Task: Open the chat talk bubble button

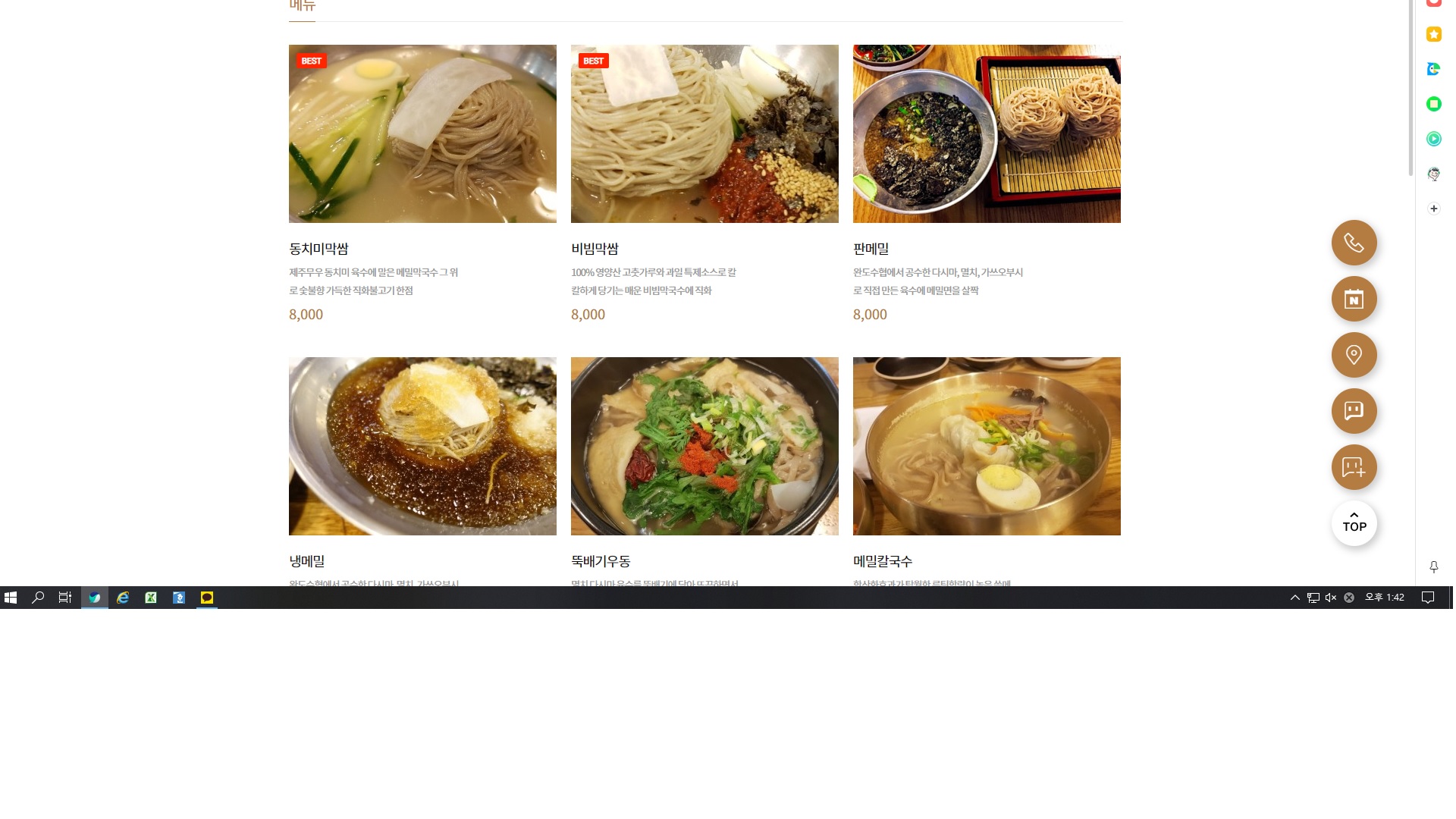Action: click(x=1354, y=411)
